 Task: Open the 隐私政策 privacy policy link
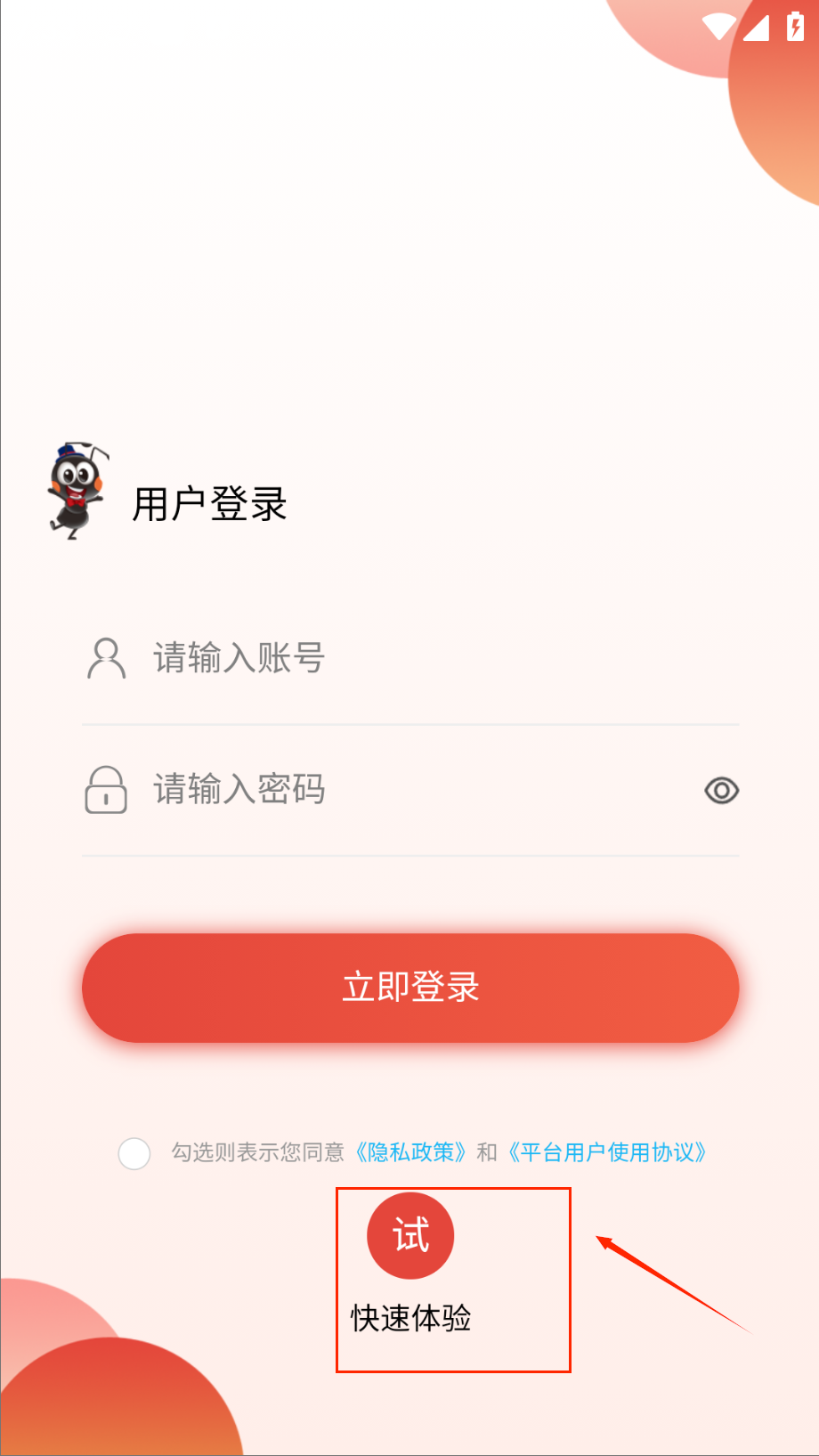click(410, 1152)
